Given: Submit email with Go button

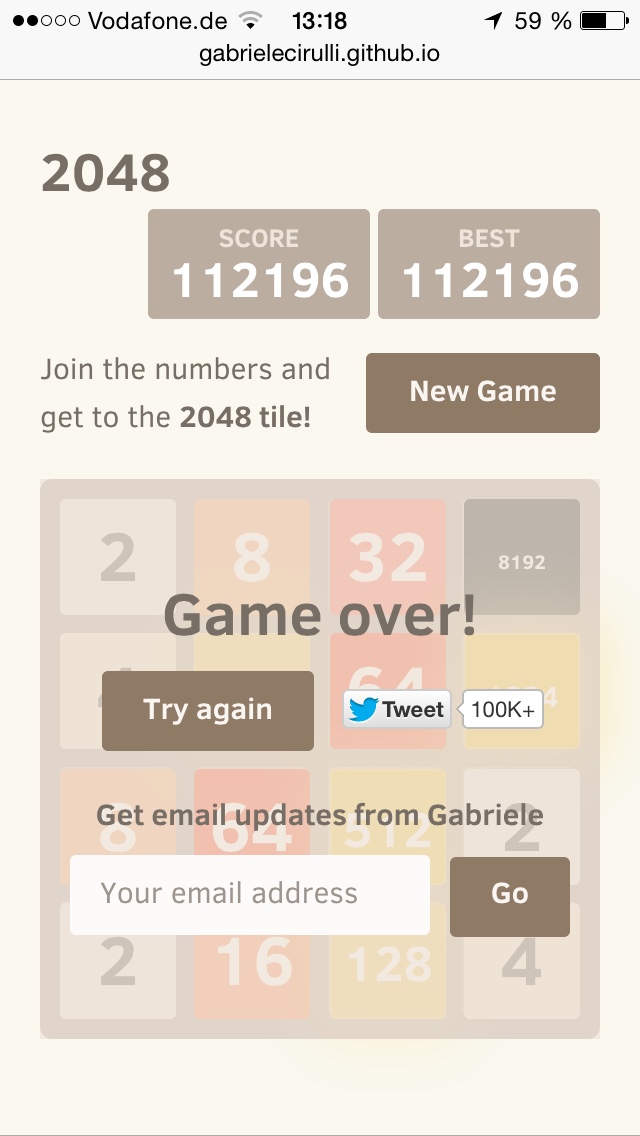Looking at the screenshot, I should [x=509, y=896].
